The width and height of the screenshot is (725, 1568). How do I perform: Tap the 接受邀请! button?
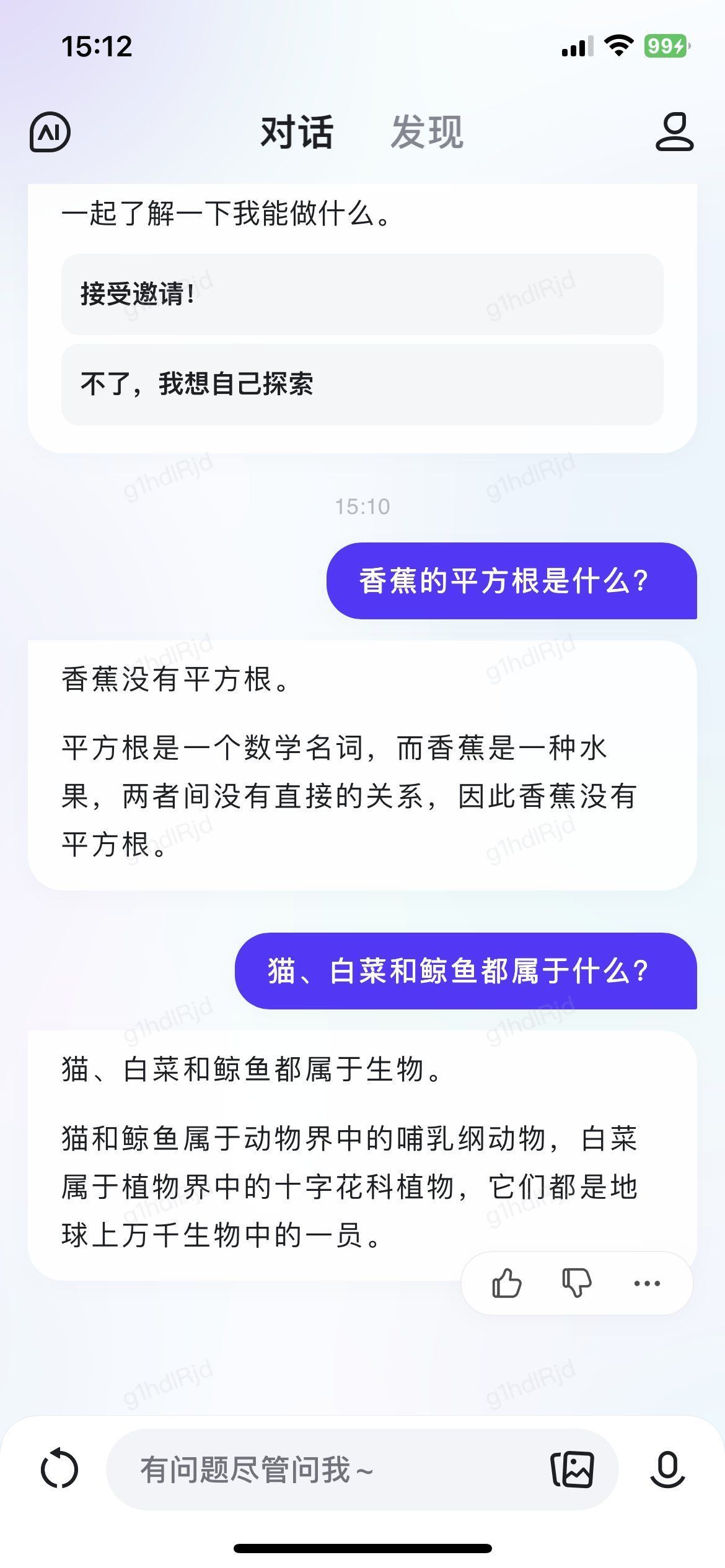click(x=362, y=294)
